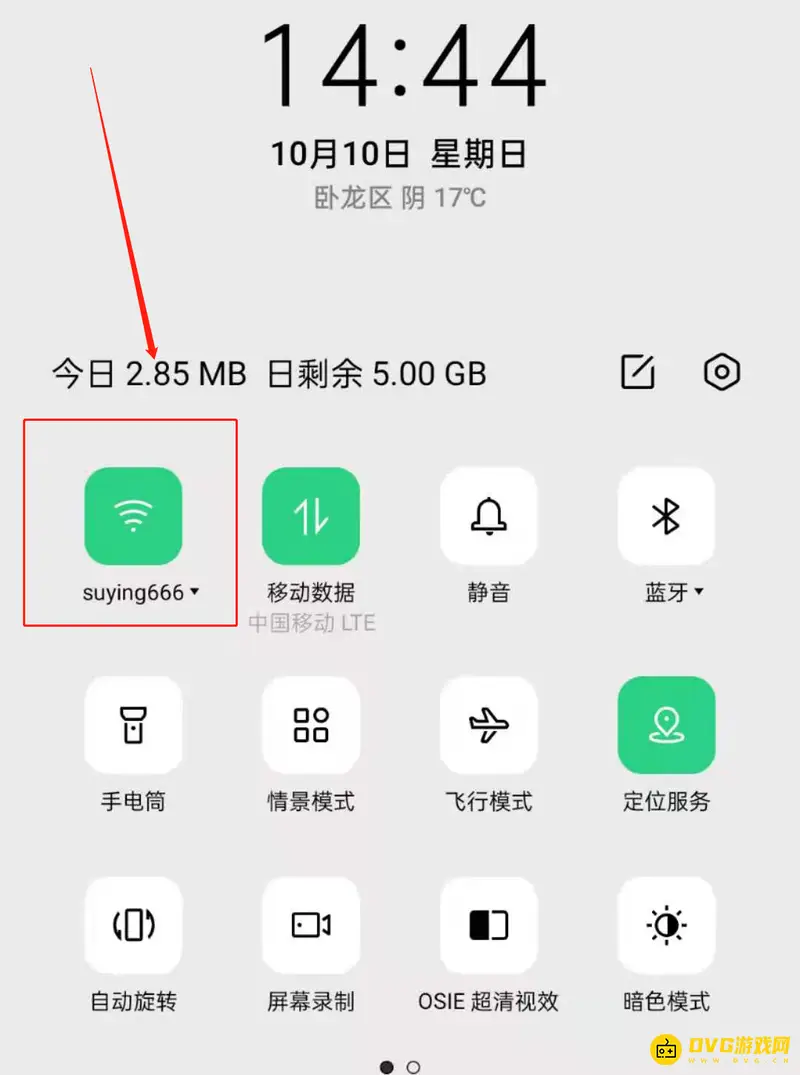Enable OSIE 超清视效 tile
This screenshot has width=800, height=1075.
coord(489,926)
